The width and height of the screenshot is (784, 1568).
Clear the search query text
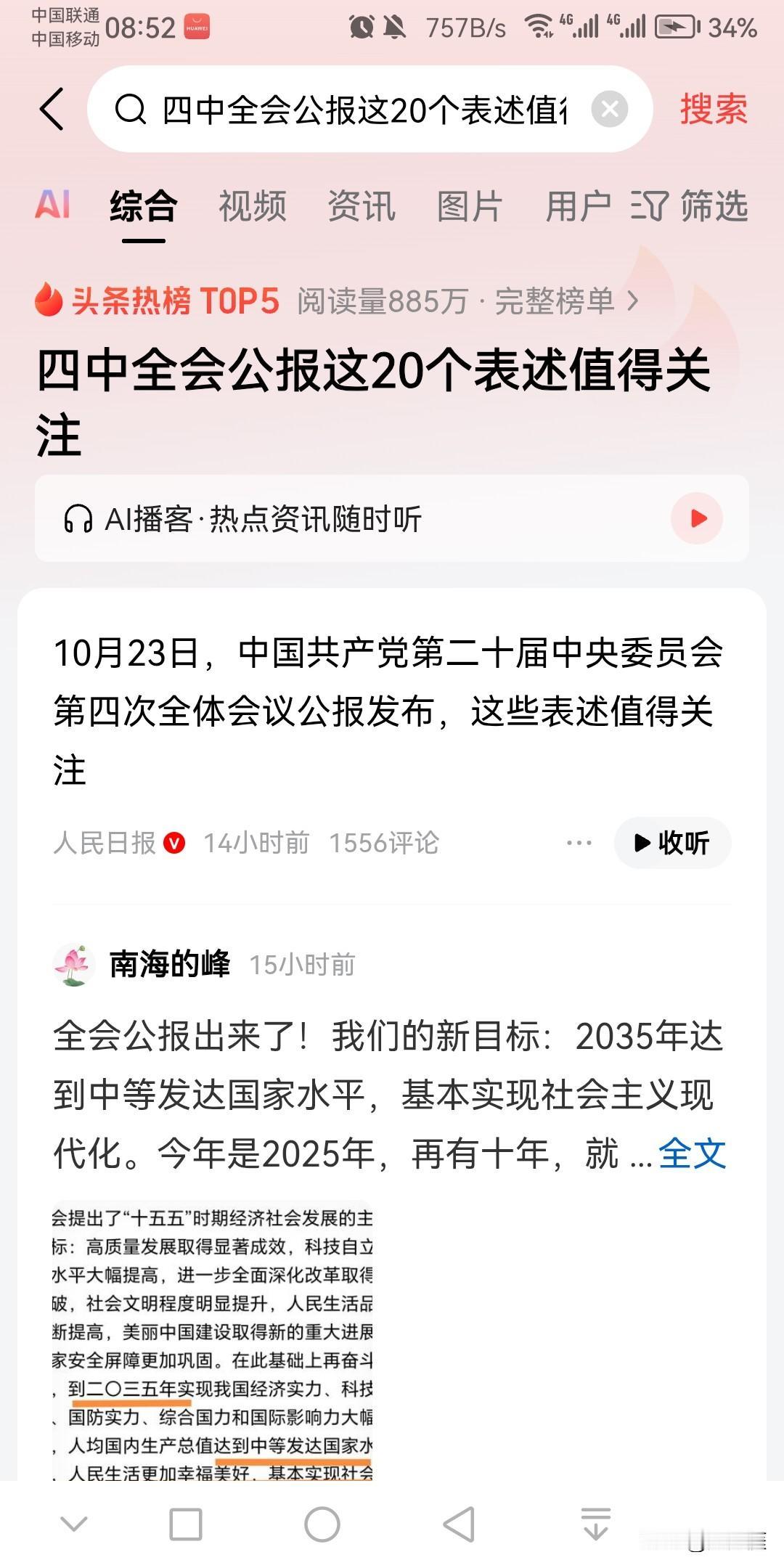(610, 110)
